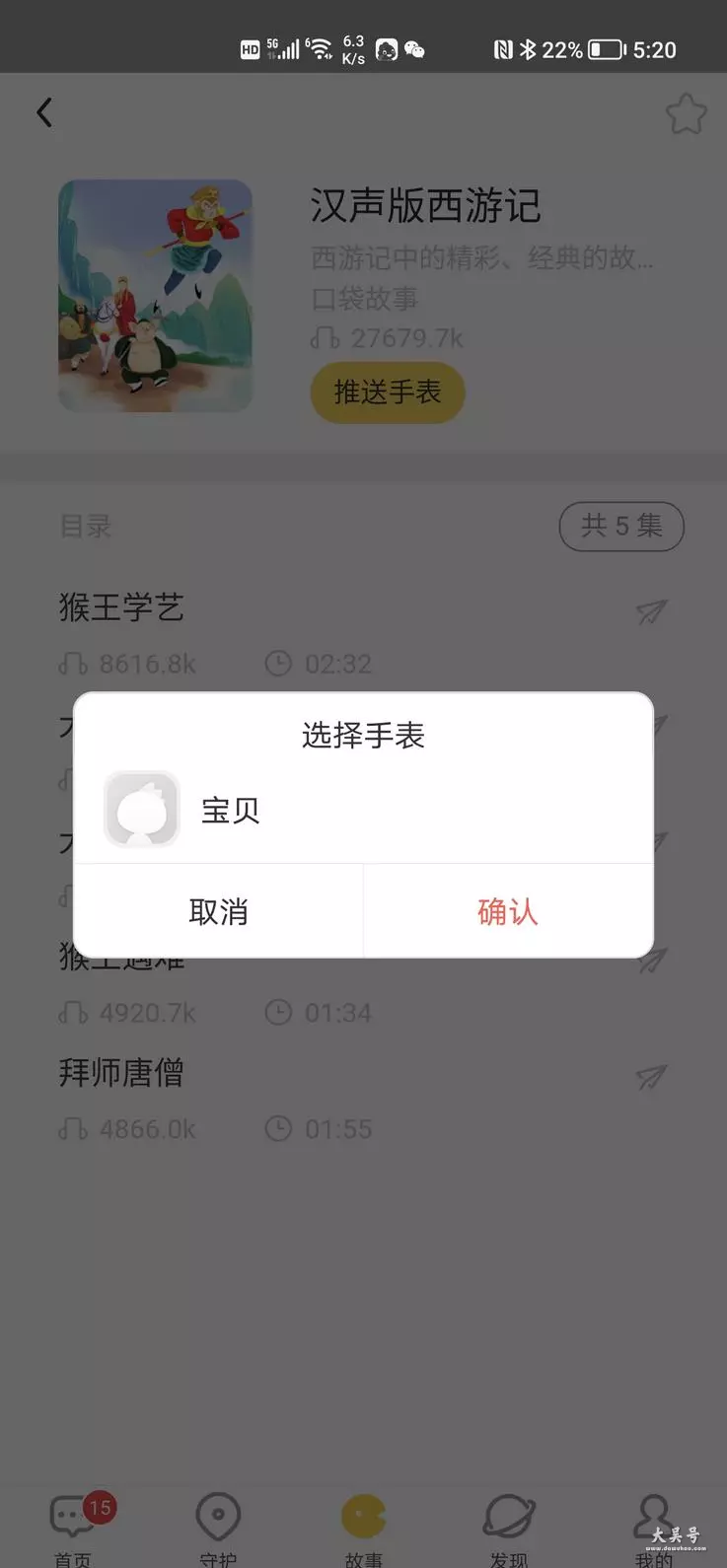Open the 猴王学艺 episode

(121, 607)
